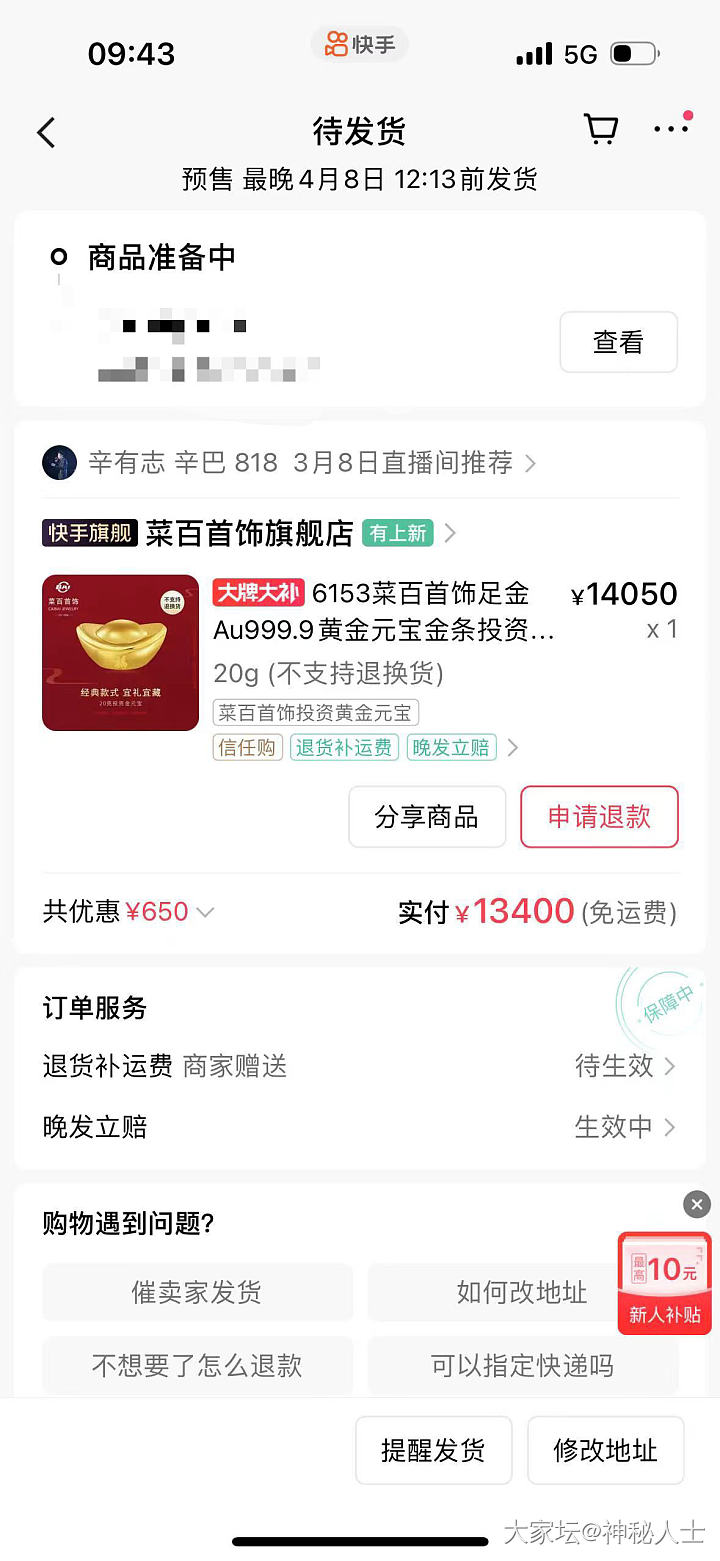Open 晚发立赔 service row
The height and width of the screenshot is (1561, 720).
360,1127
